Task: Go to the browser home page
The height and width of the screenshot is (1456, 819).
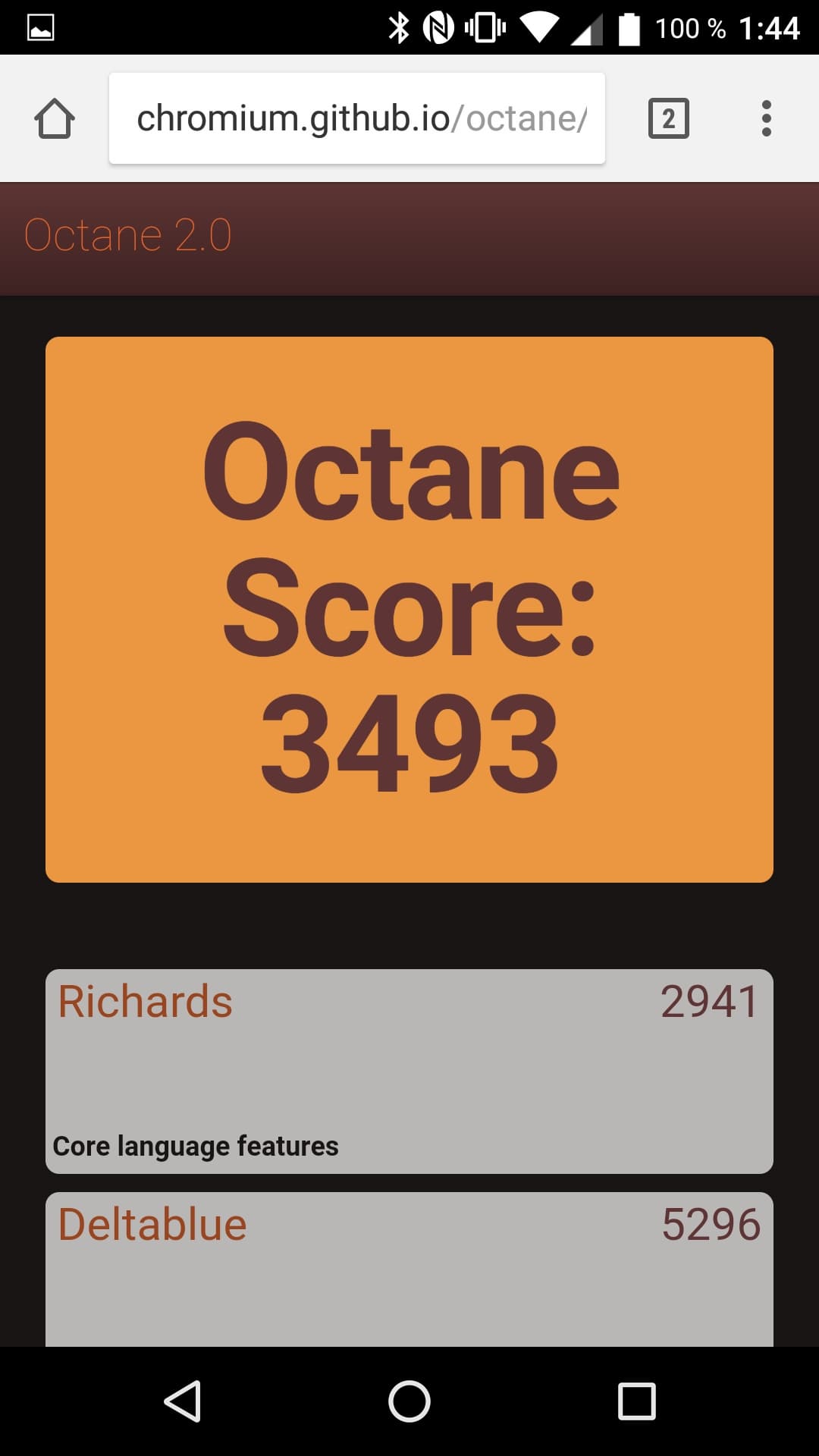Action: point(55,119)
